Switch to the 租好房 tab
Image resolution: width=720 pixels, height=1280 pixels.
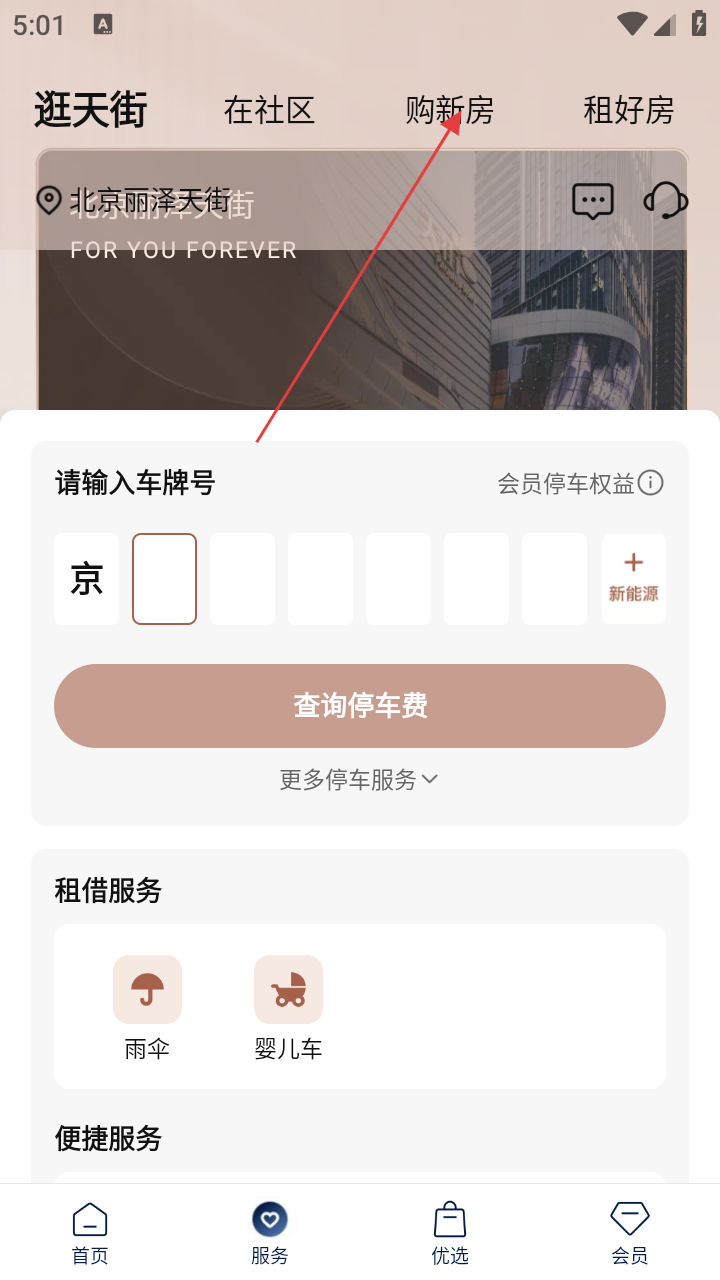[628, 110]
